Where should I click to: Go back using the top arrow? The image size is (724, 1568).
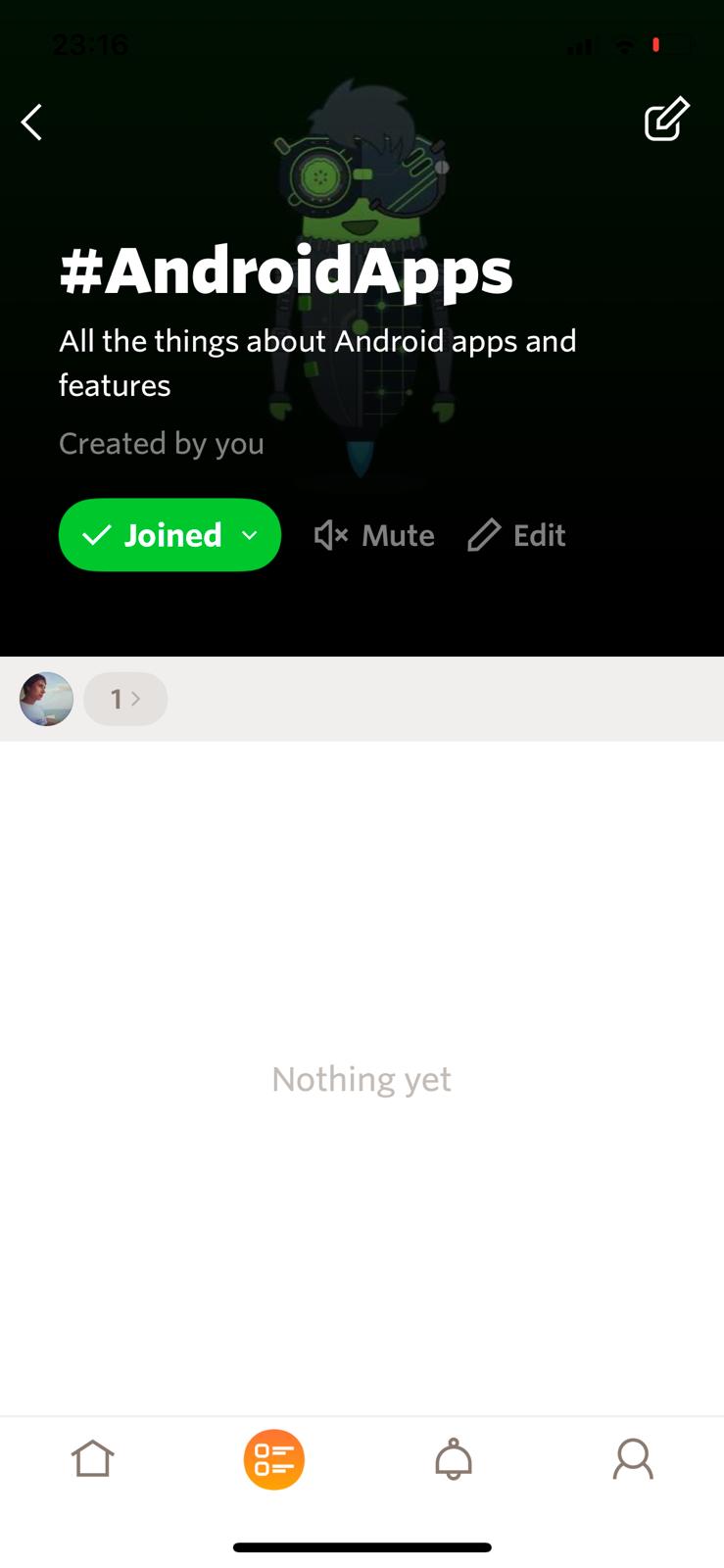[x=32, y=122]
